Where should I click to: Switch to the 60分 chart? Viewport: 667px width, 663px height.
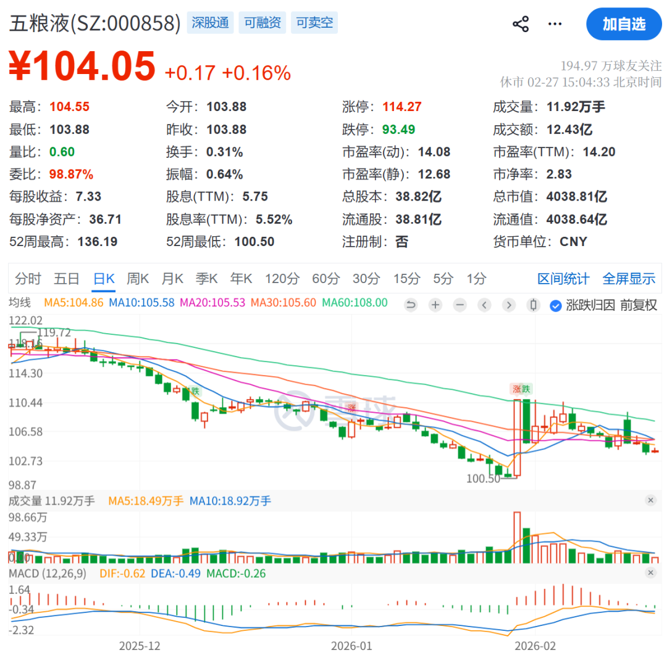[326, 279]
